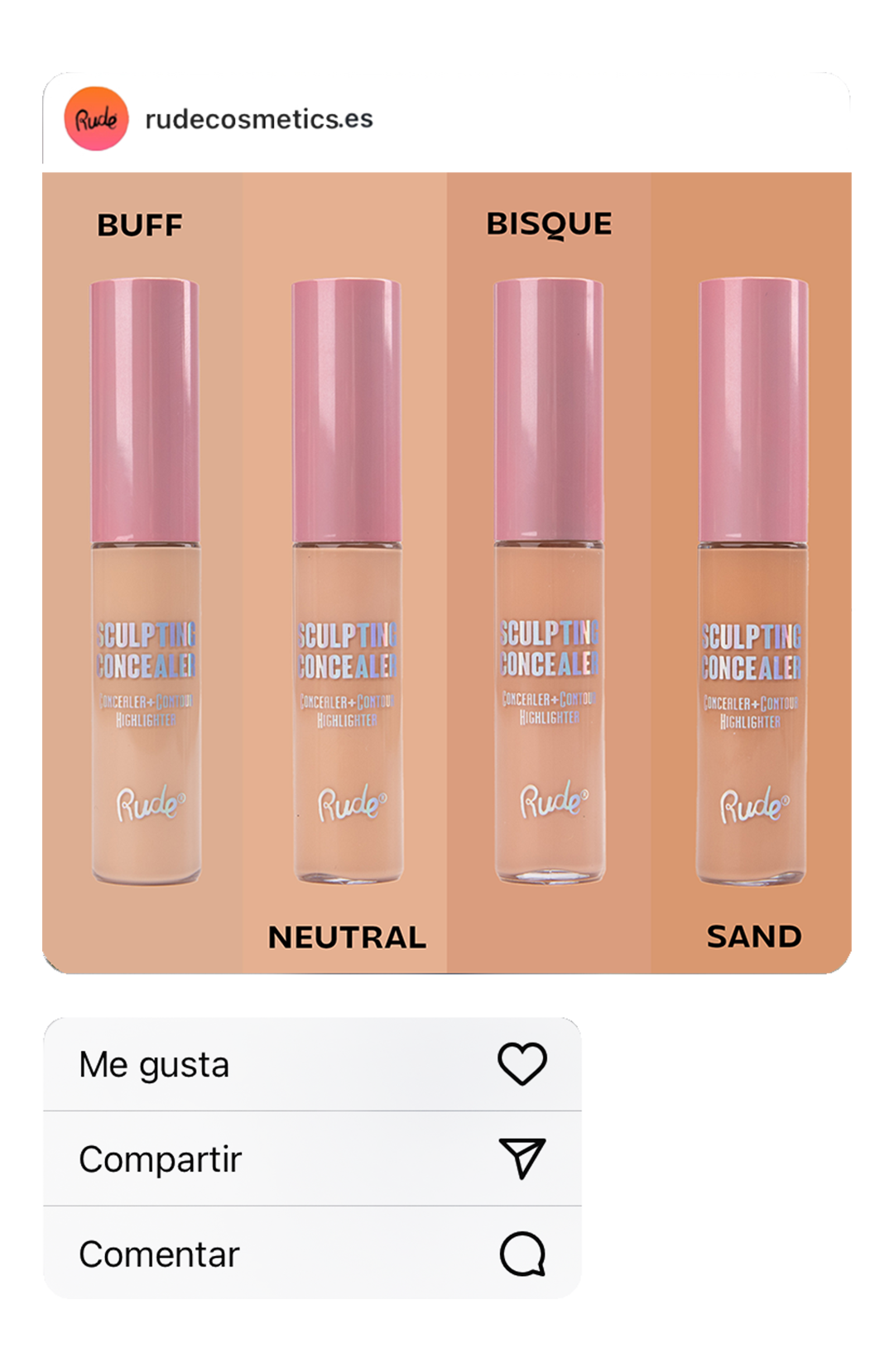This screenshot has width=894, height=1372.
Task: Tap the comment bubble beside Comentar
Action: [x=522, y=1257]
